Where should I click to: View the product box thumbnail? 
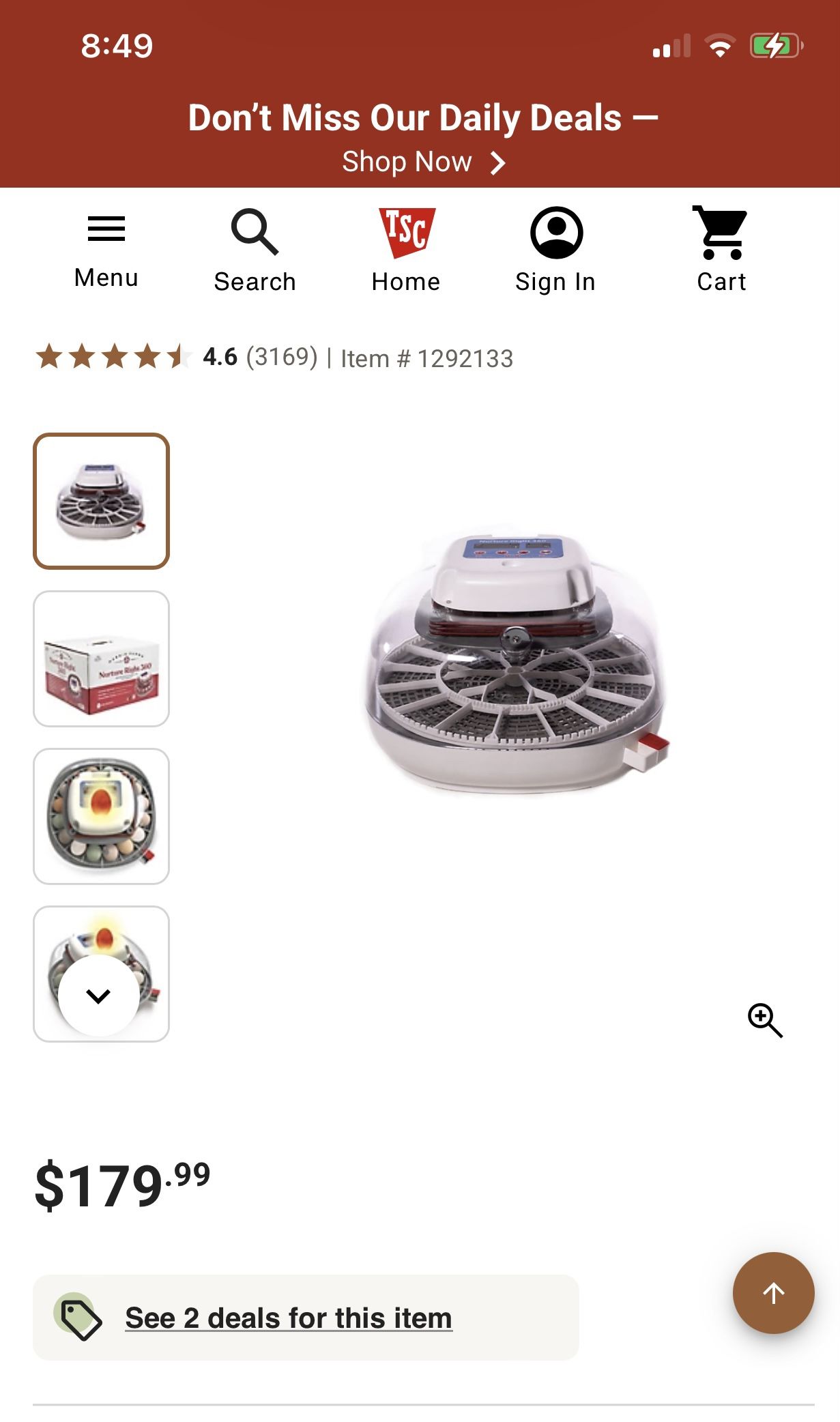[x=101, y=658]
